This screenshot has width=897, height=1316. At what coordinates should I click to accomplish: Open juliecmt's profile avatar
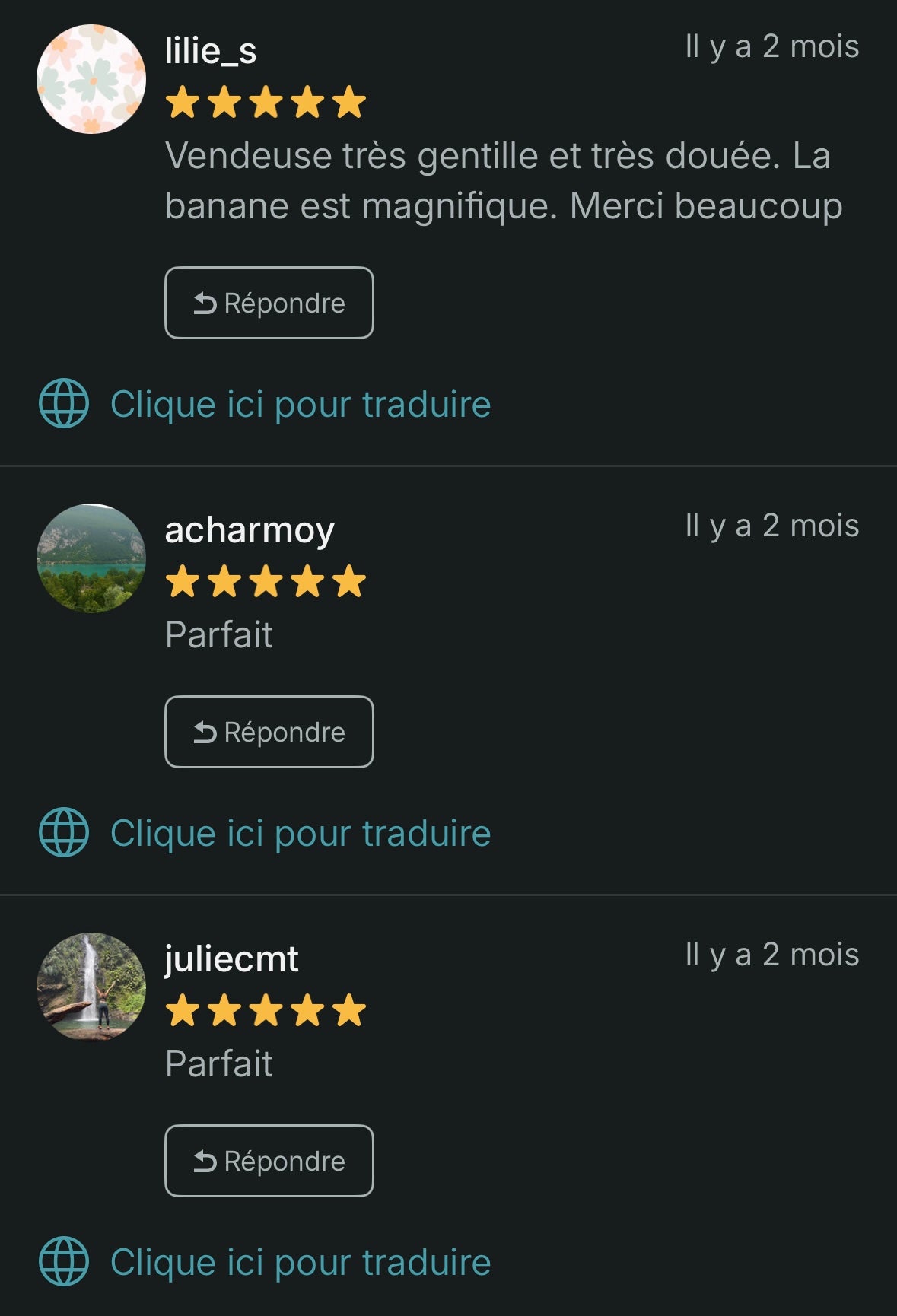click(x=91, y=987)
